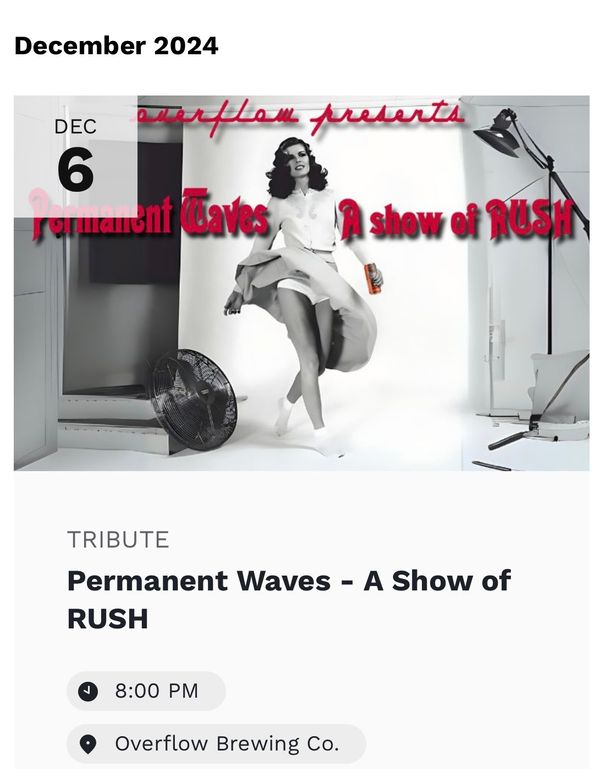Screen dimensions: 600x769
Task: Open the event title Permanent Waves - A Show of RUSH
Action: [x=288, y=599]
